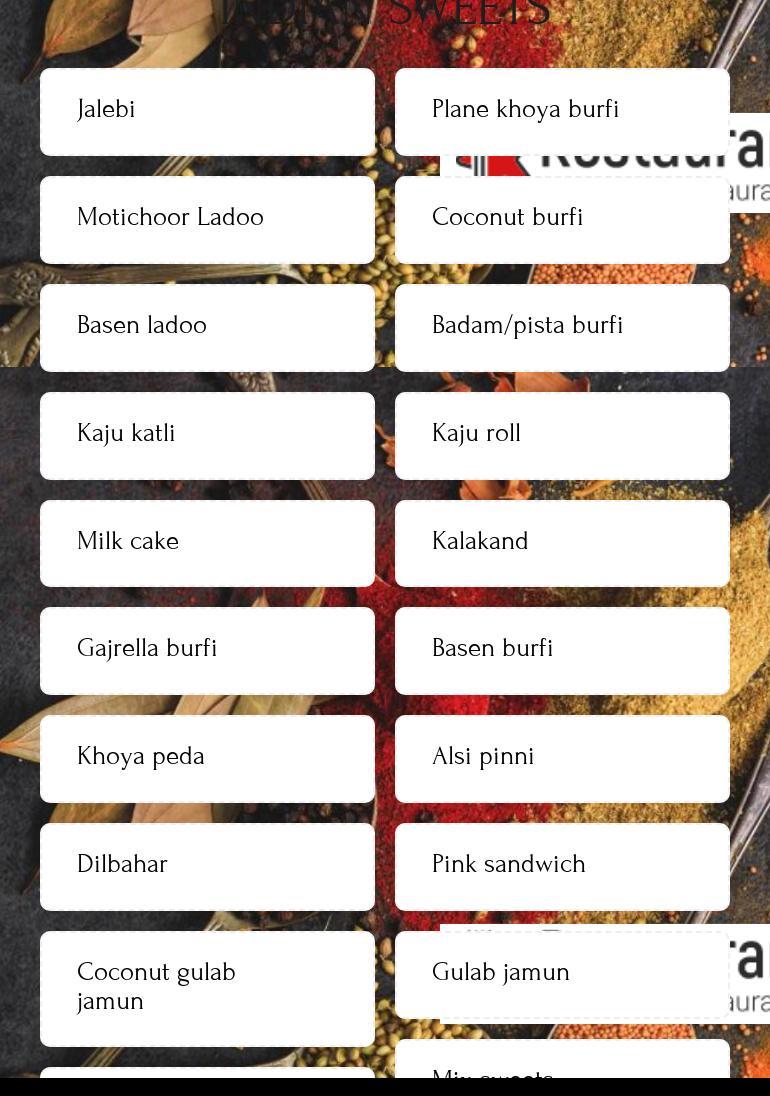
Task: Select the Gulab jamun card
Action: pos(562,974)
